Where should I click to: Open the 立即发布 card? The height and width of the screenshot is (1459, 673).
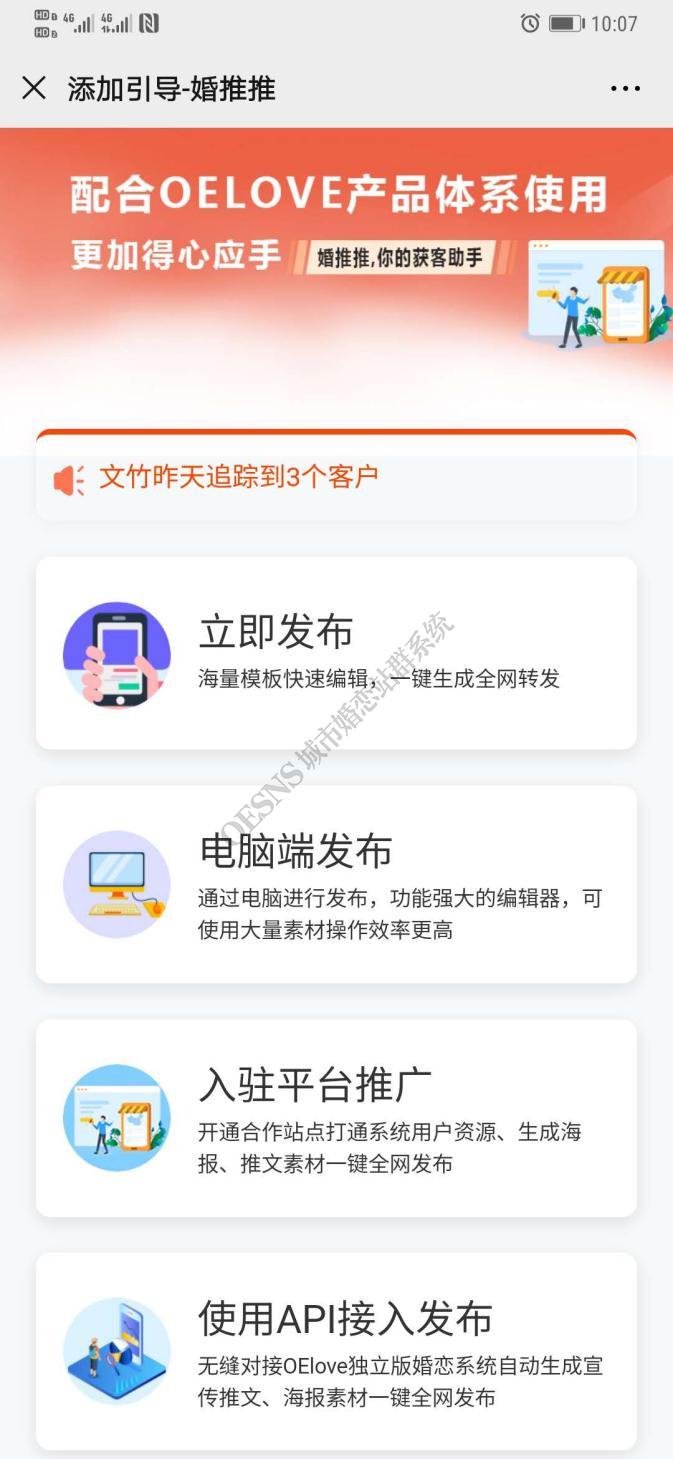336,653
